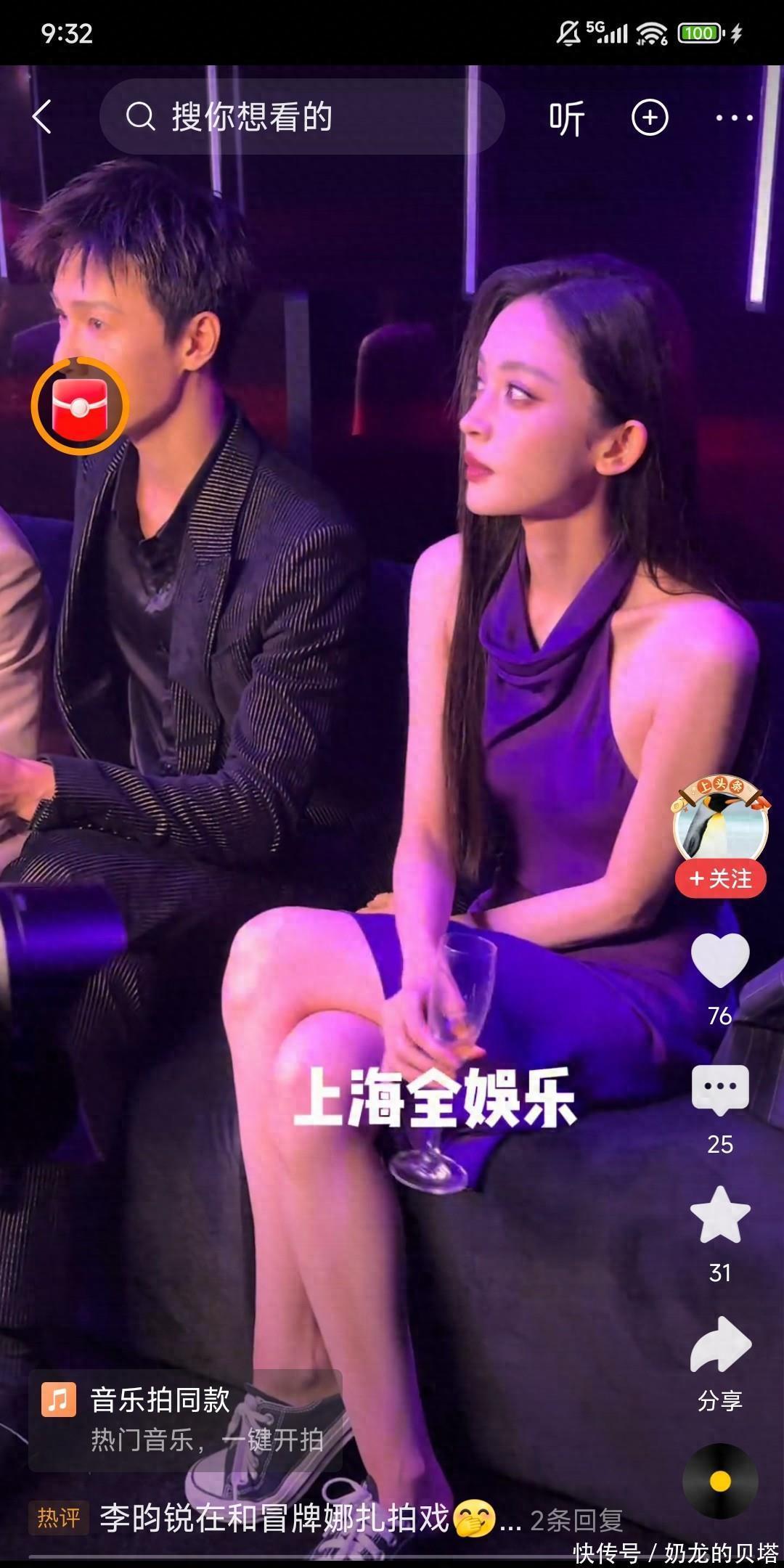
Task: Open the penguin avatar author profile
Action: [720, 822]
